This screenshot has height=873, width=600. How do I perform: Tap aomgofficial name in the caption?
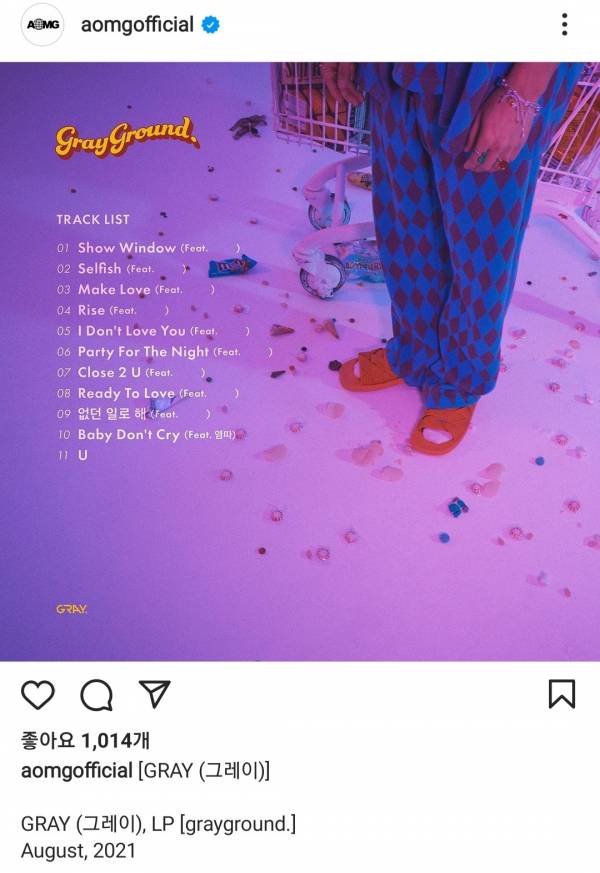(76, 771)
